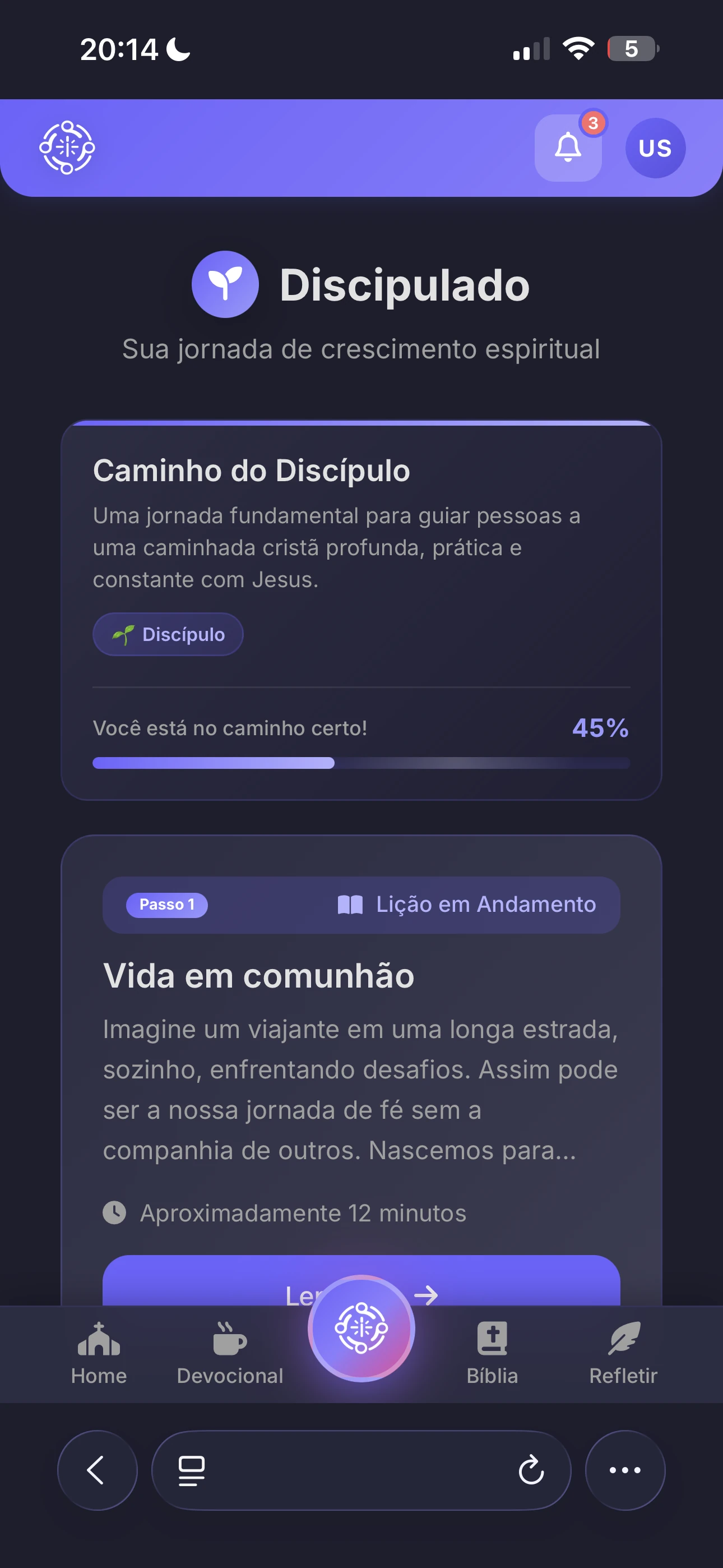The width and height of the screenshot is (723, 1568).
Task: Go back using the left chevron
Action: (x=96, y=1470)
